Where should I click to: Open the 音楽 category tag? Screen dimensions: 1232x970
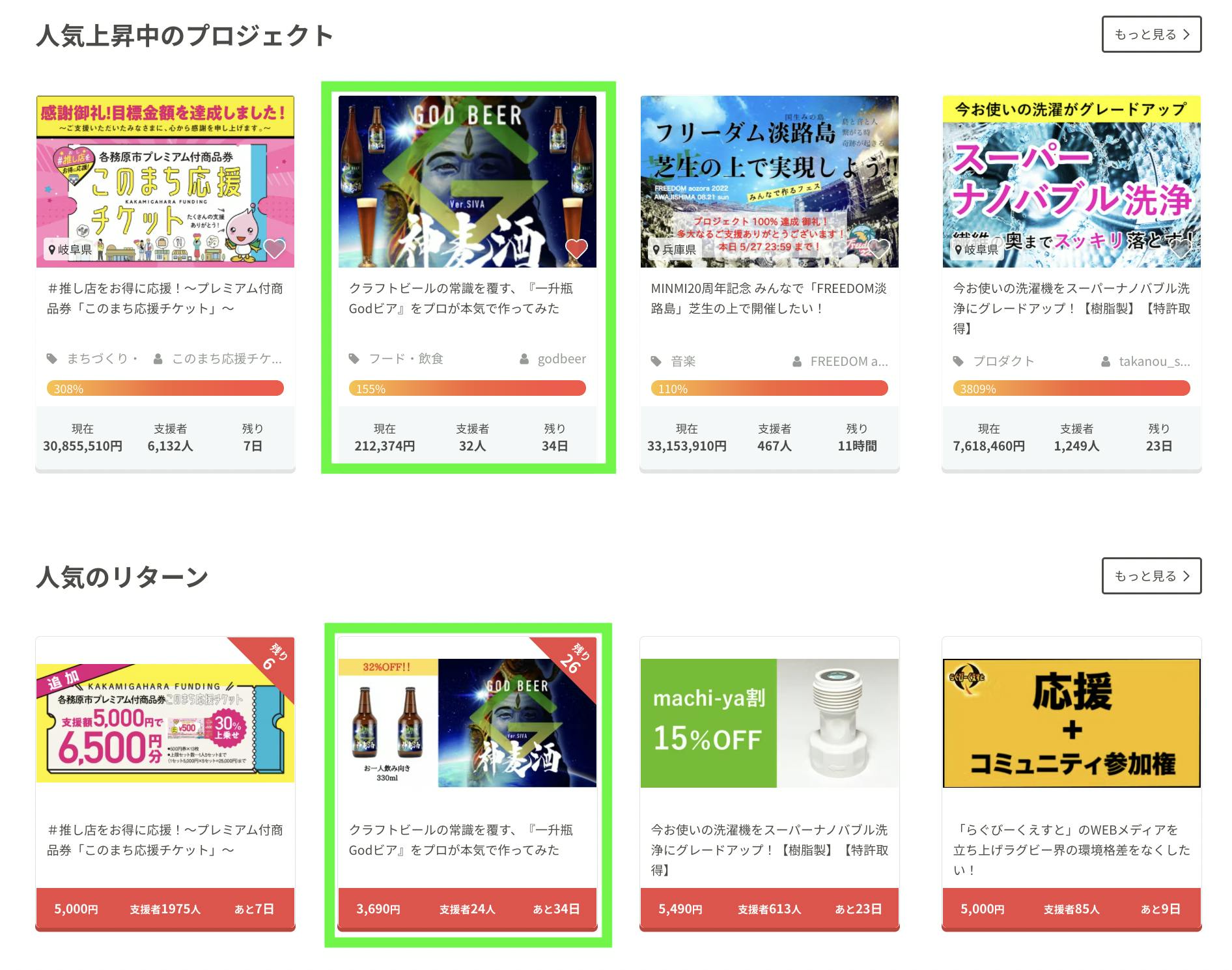point(682,361)
